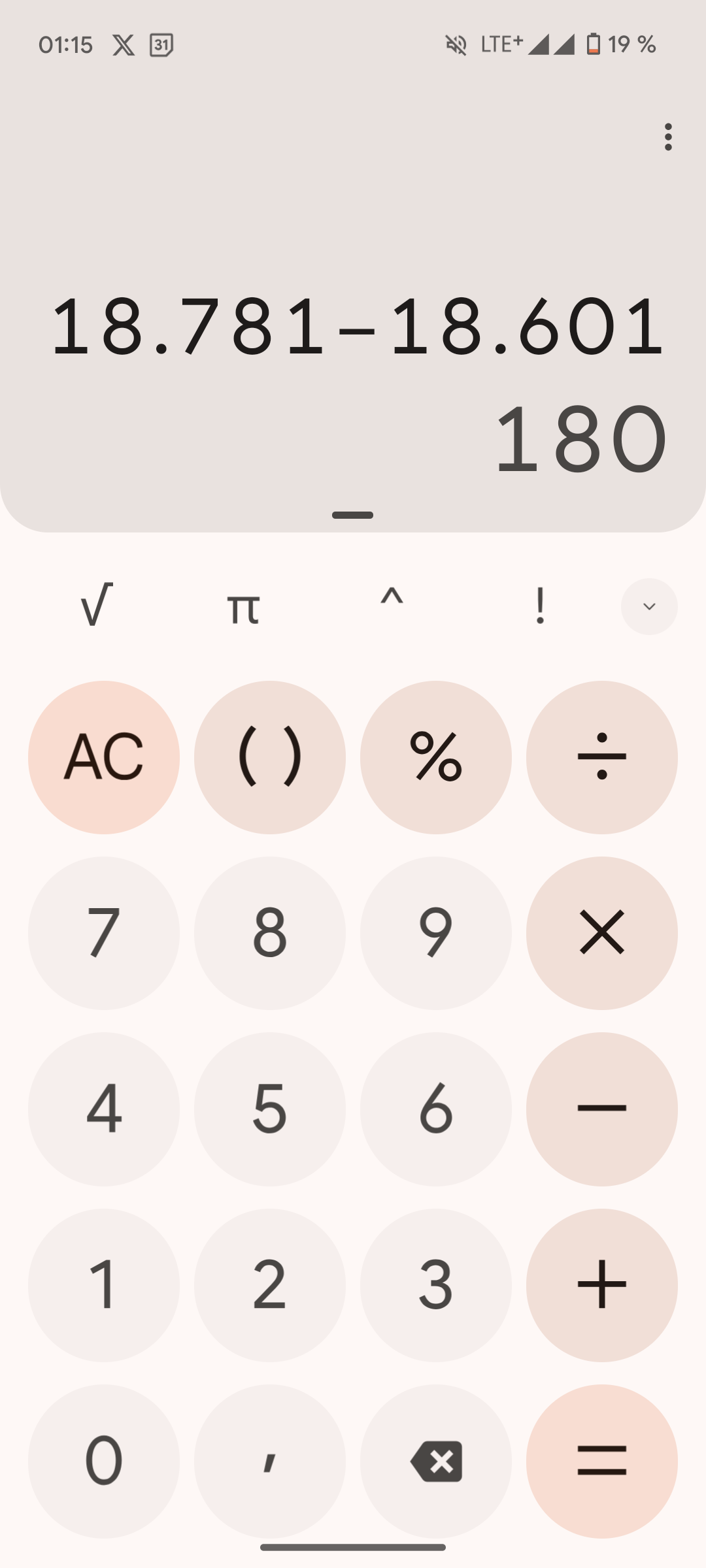Type digit 0
The height and width of the screenshot is (1568, 706).
coord(104,1461)
